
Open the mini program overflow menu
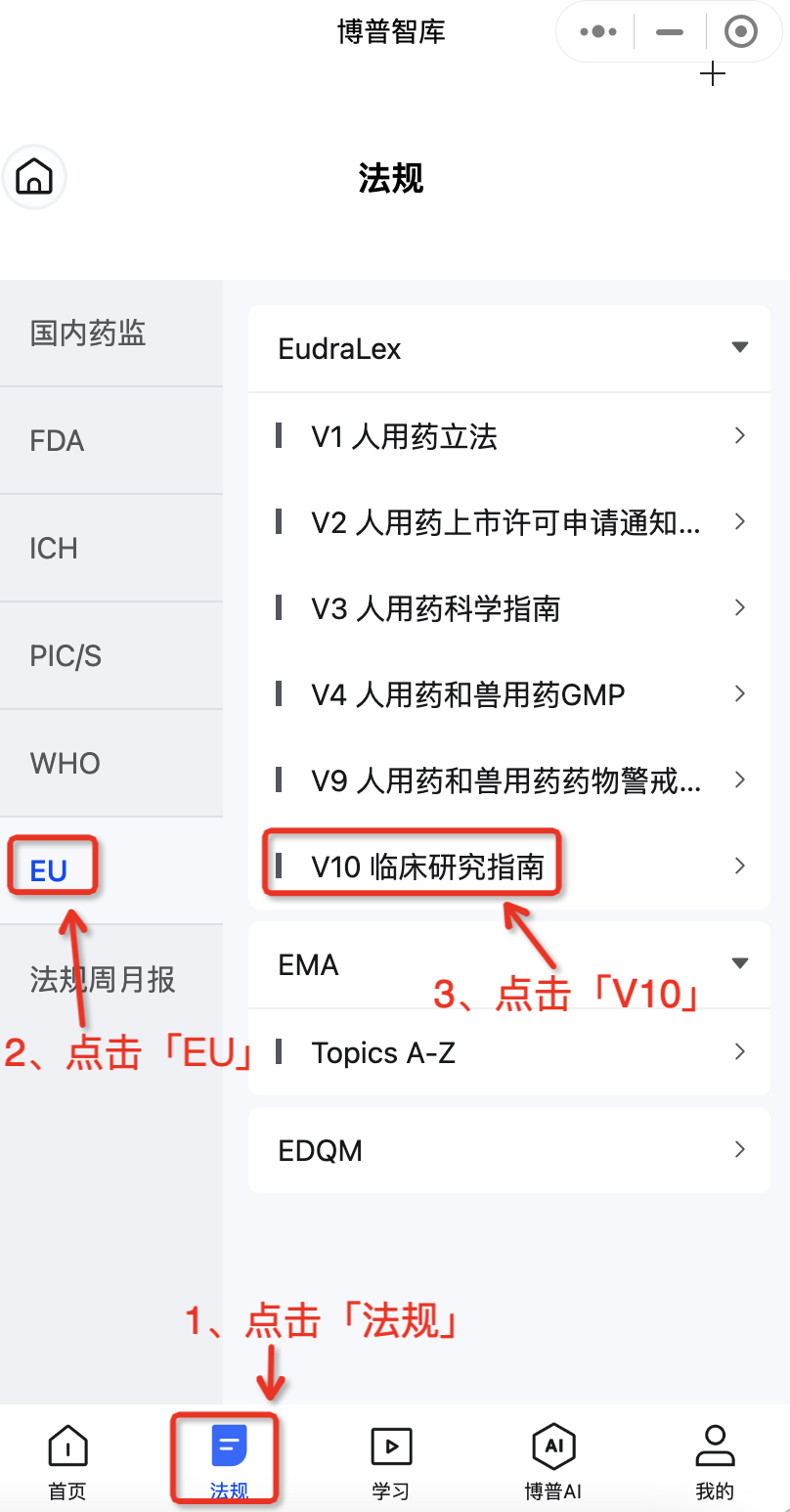(597, 32)
